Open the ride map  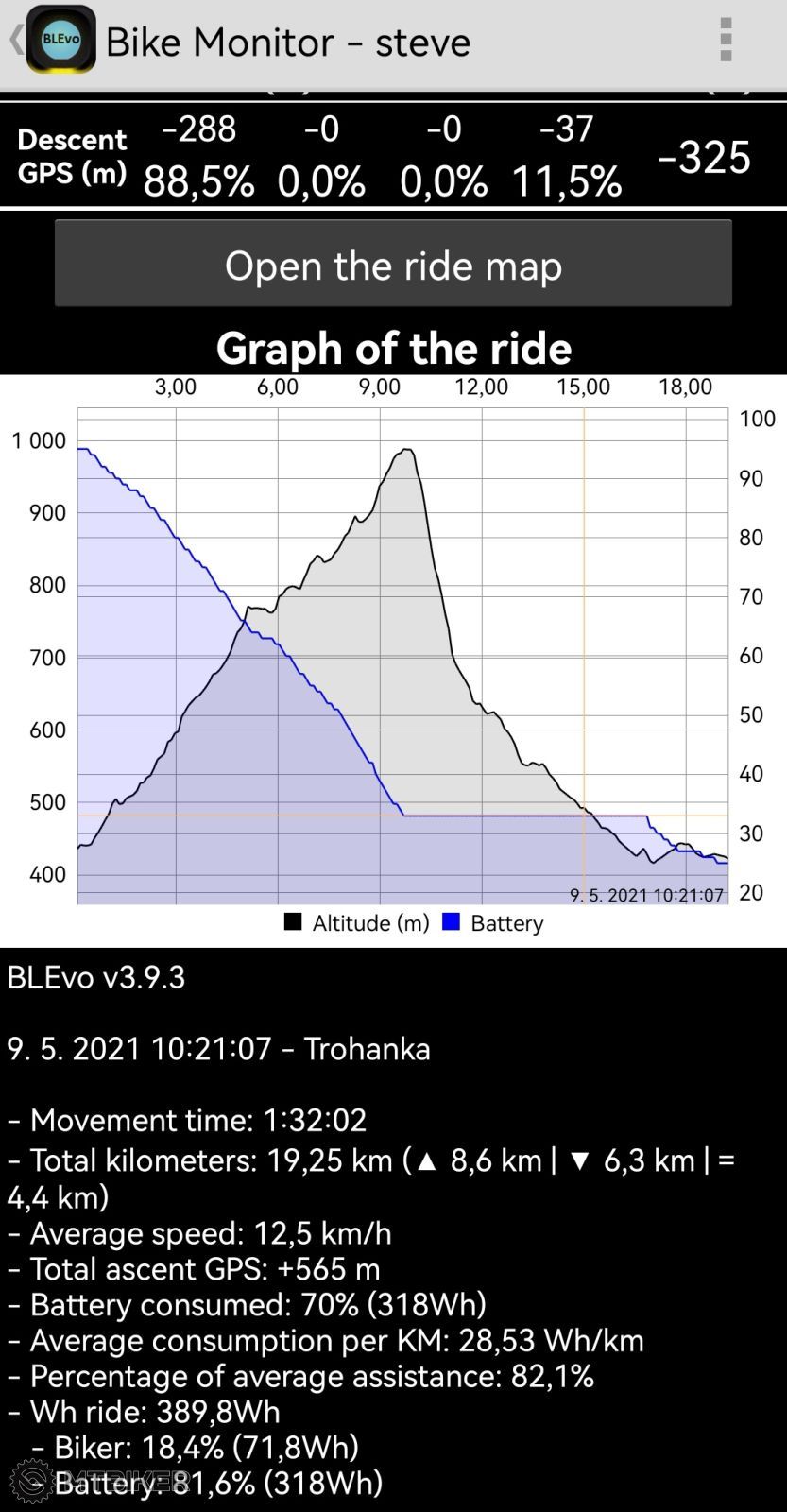coord(393,264)
